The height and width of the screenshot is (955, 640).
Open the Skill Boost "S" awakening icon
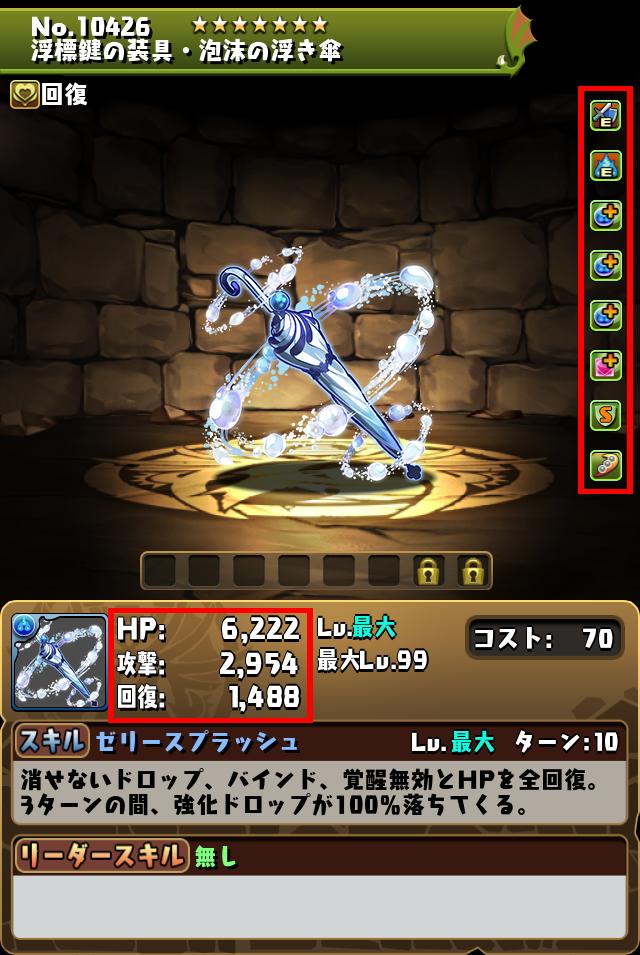click(606, 414)
